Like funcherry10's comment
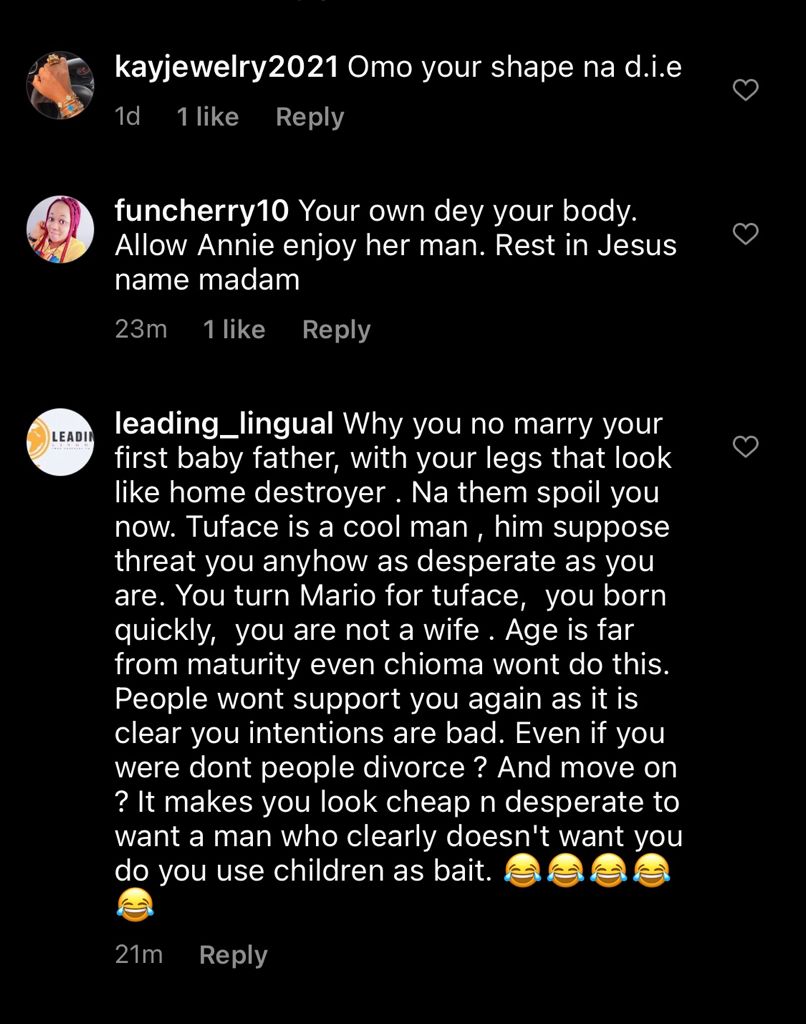Screen dimensions: 806x1024 pos(745,234)
